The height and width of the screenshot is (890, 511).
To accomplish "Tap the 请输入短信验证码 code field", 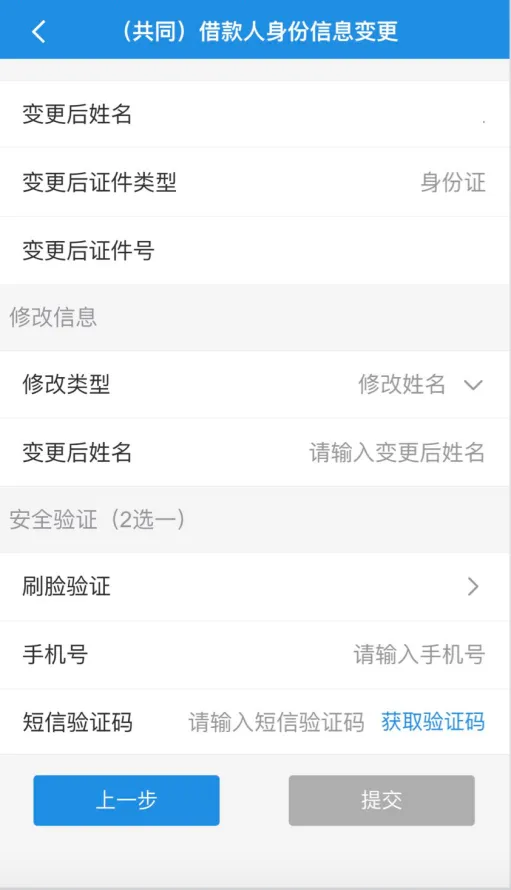I will (276, 722).
